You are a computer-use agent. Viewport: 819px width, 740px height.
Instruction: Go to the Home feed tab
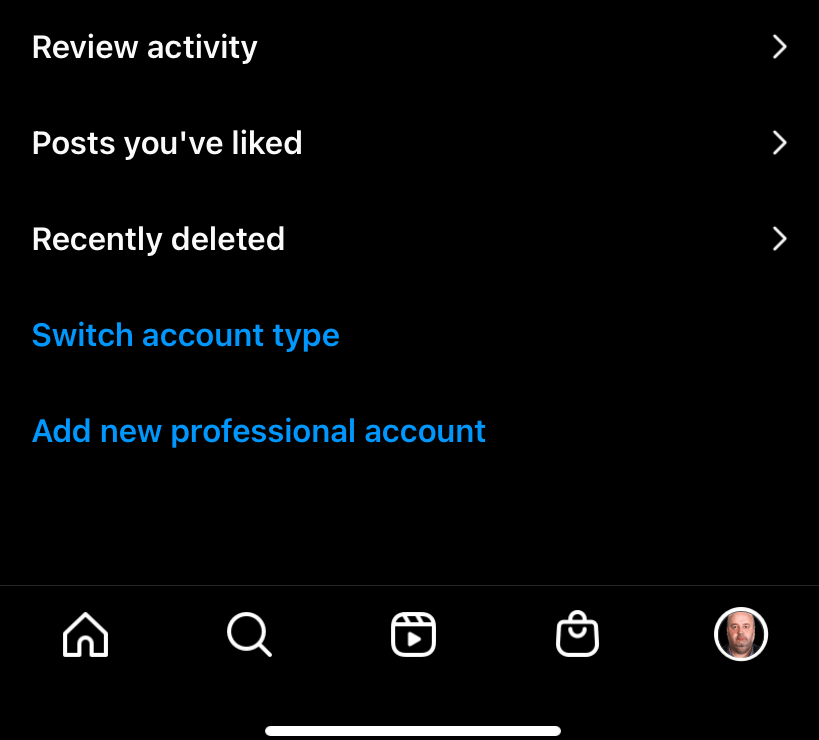coord(85,634)
